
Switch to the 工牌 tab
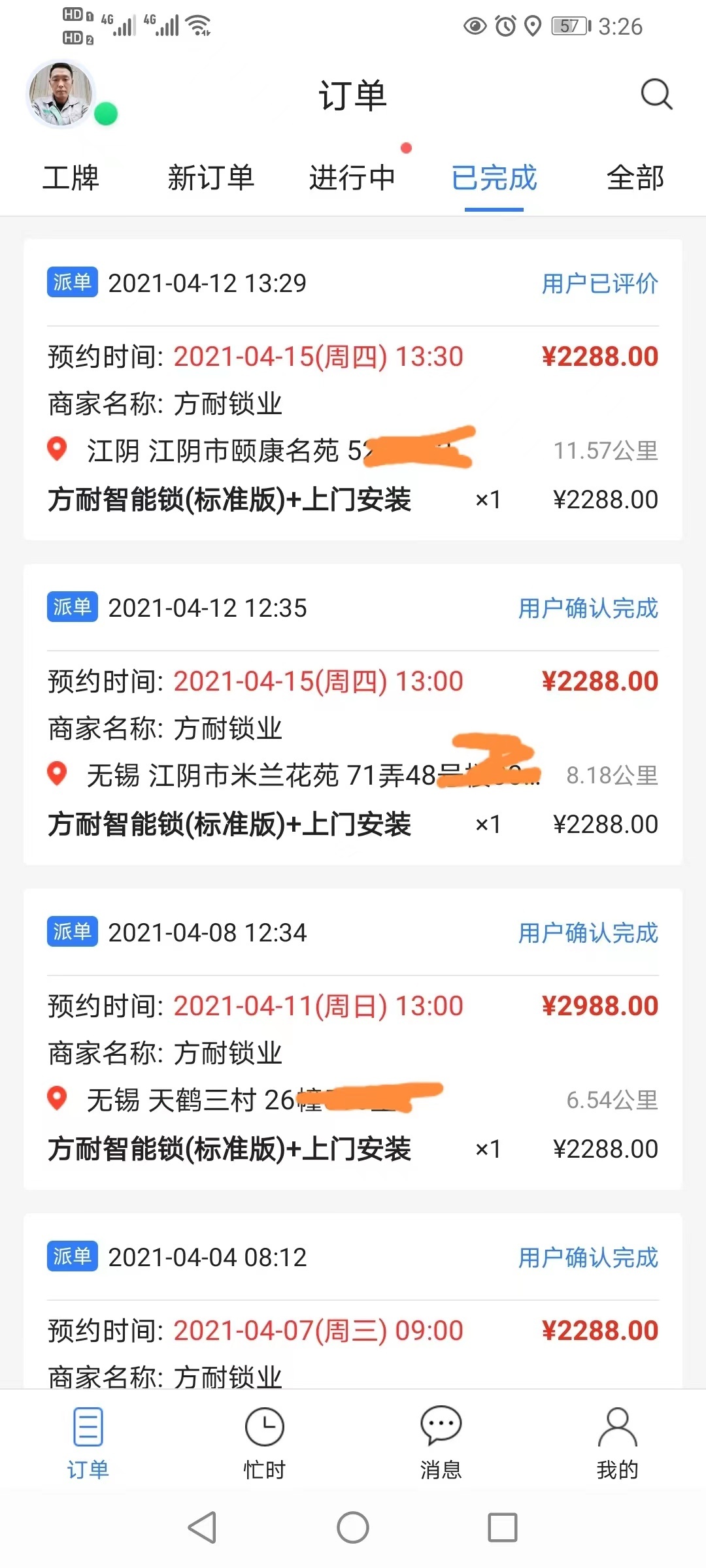click(71, 178)
